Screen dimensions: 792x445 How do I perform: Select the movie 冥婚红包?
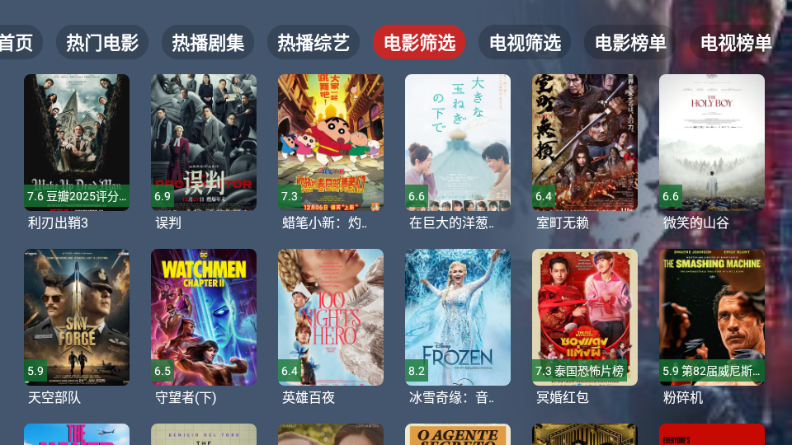coord(585,317)
